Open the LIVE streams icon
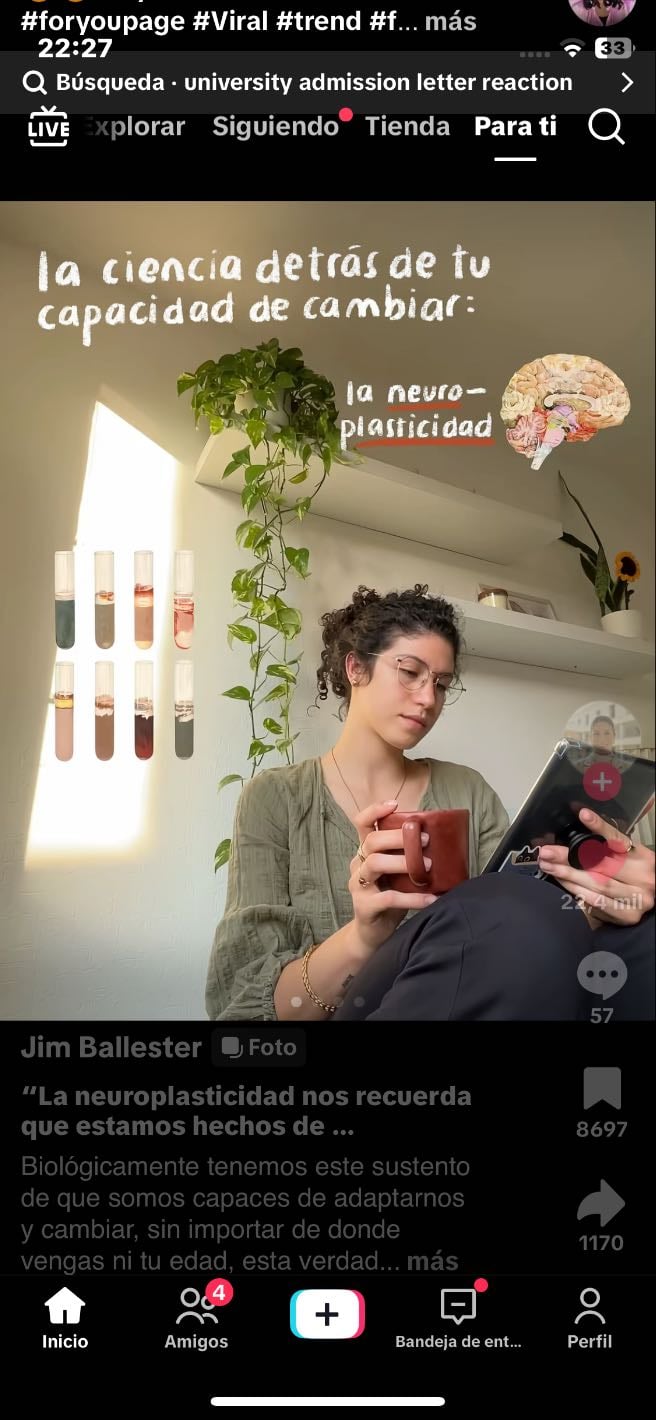The width and height of the screenshot is (656, 1420). pos(48,128)
